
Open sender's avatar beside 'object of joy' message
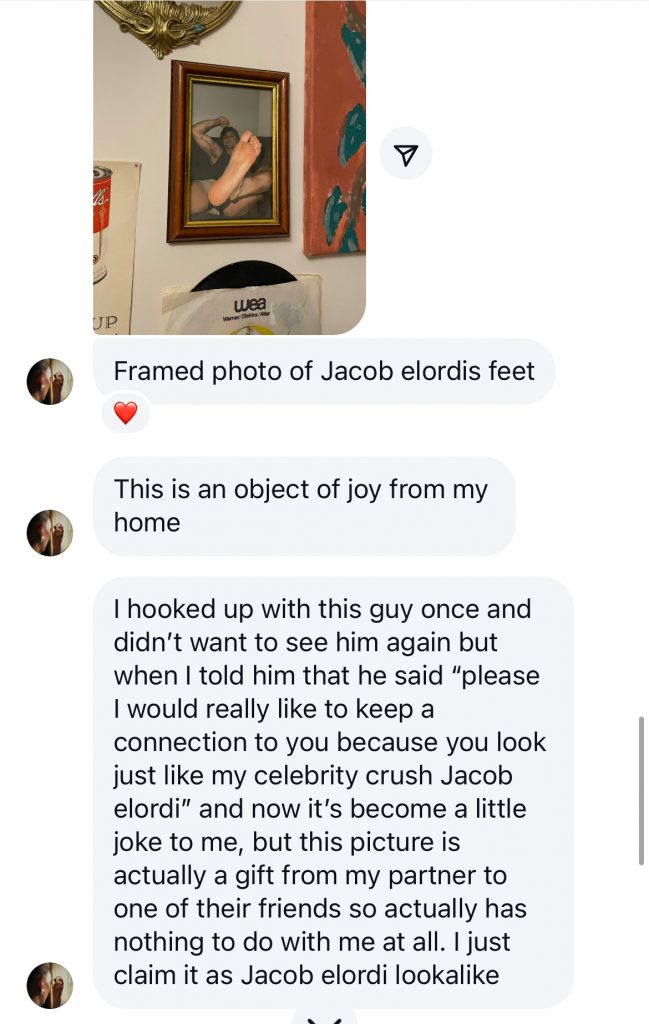click(49, 532)
